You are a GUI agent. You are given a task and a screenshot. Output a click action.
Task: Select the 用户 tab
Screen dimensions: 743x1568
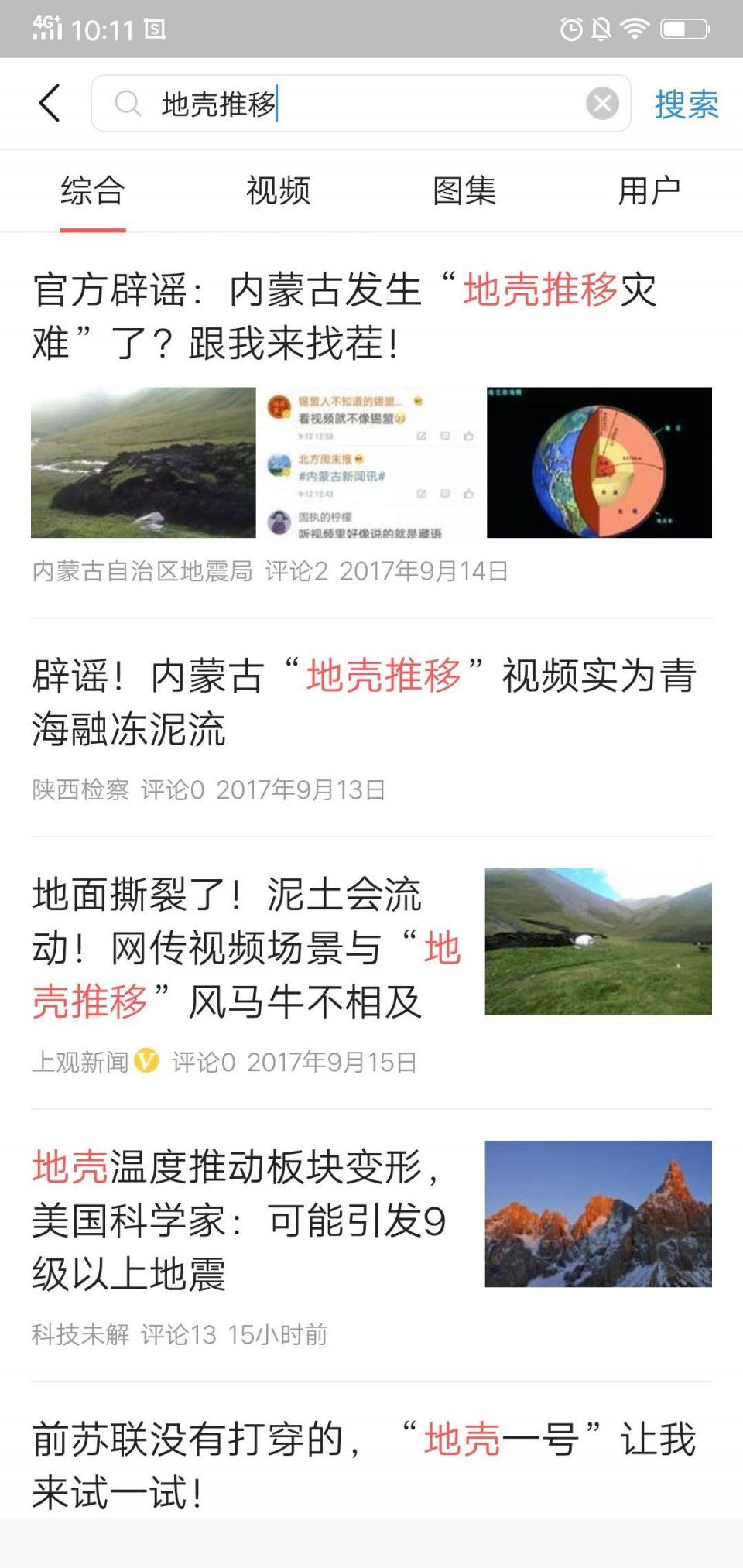[x=650, y=191]
